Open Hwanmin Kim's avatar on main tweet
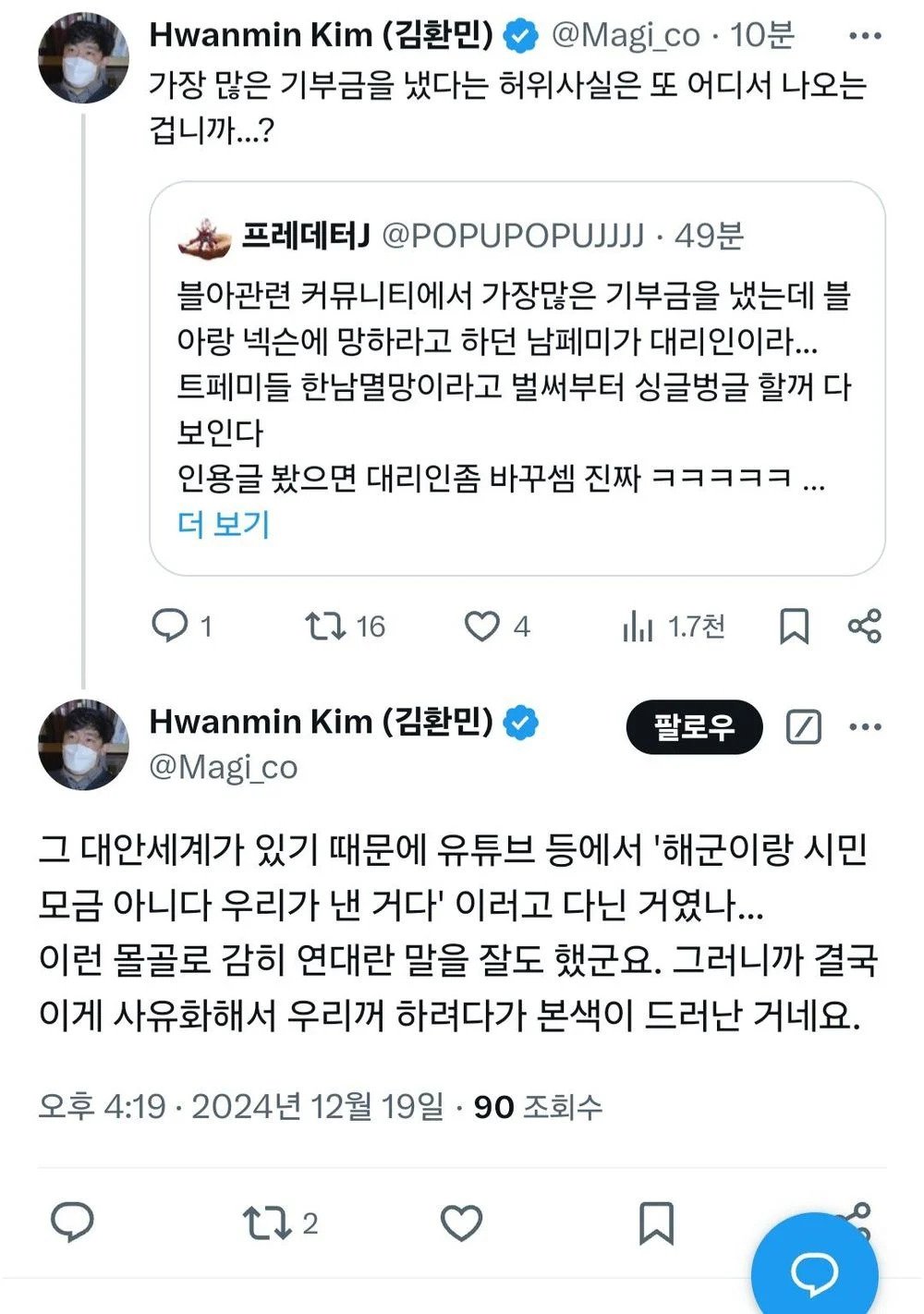The width and height of the screenshot is (924, 1314). point(83,744)
